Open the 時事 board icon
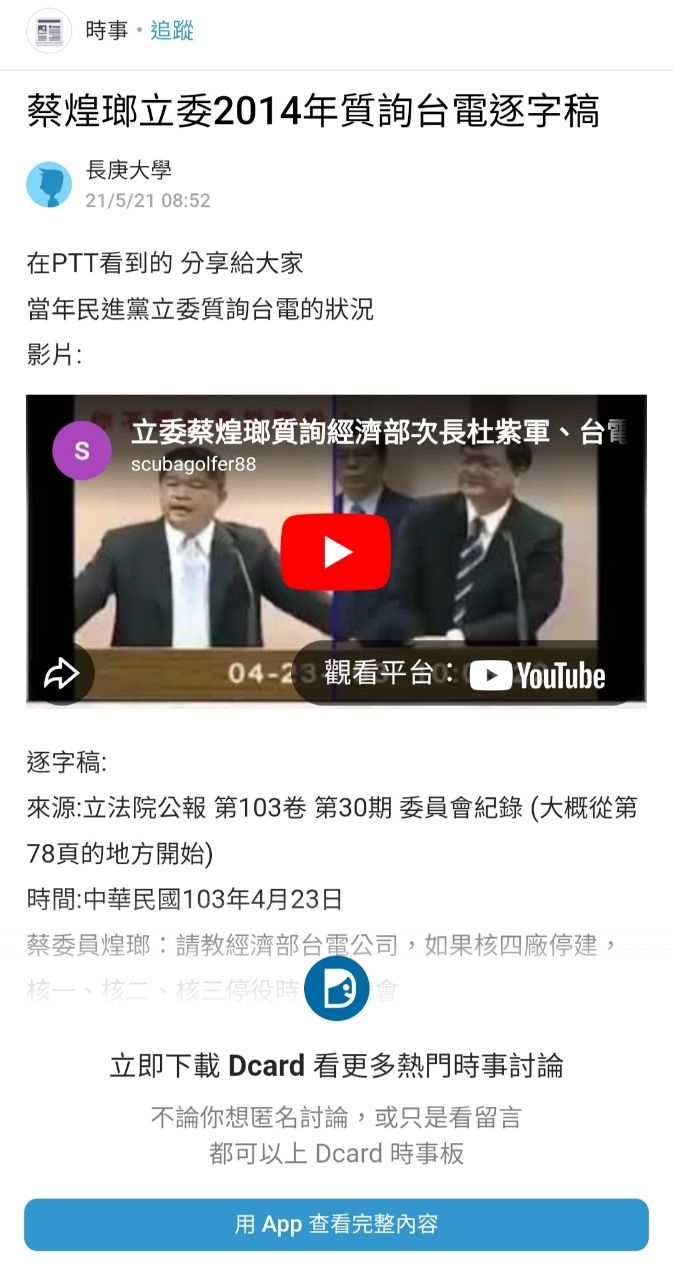The image size is (673, 1280). [48, 31]
